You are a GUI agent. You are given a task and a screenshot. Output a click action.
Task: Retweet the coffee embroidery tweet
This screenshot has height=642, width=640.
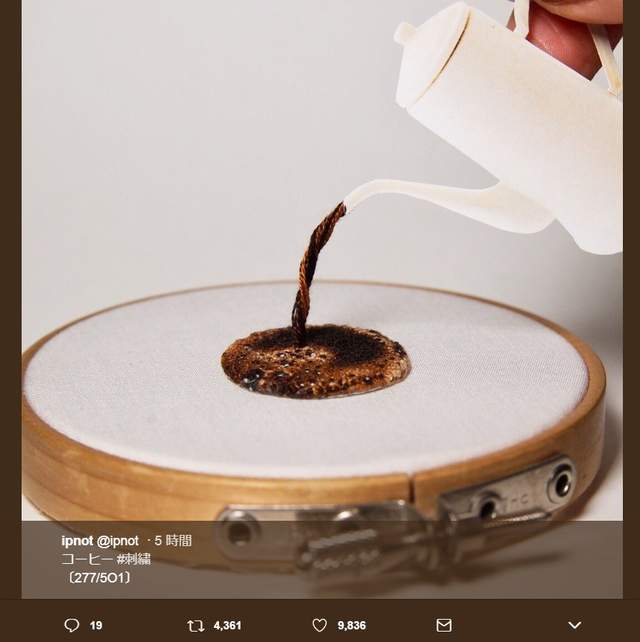coord(197,625)
